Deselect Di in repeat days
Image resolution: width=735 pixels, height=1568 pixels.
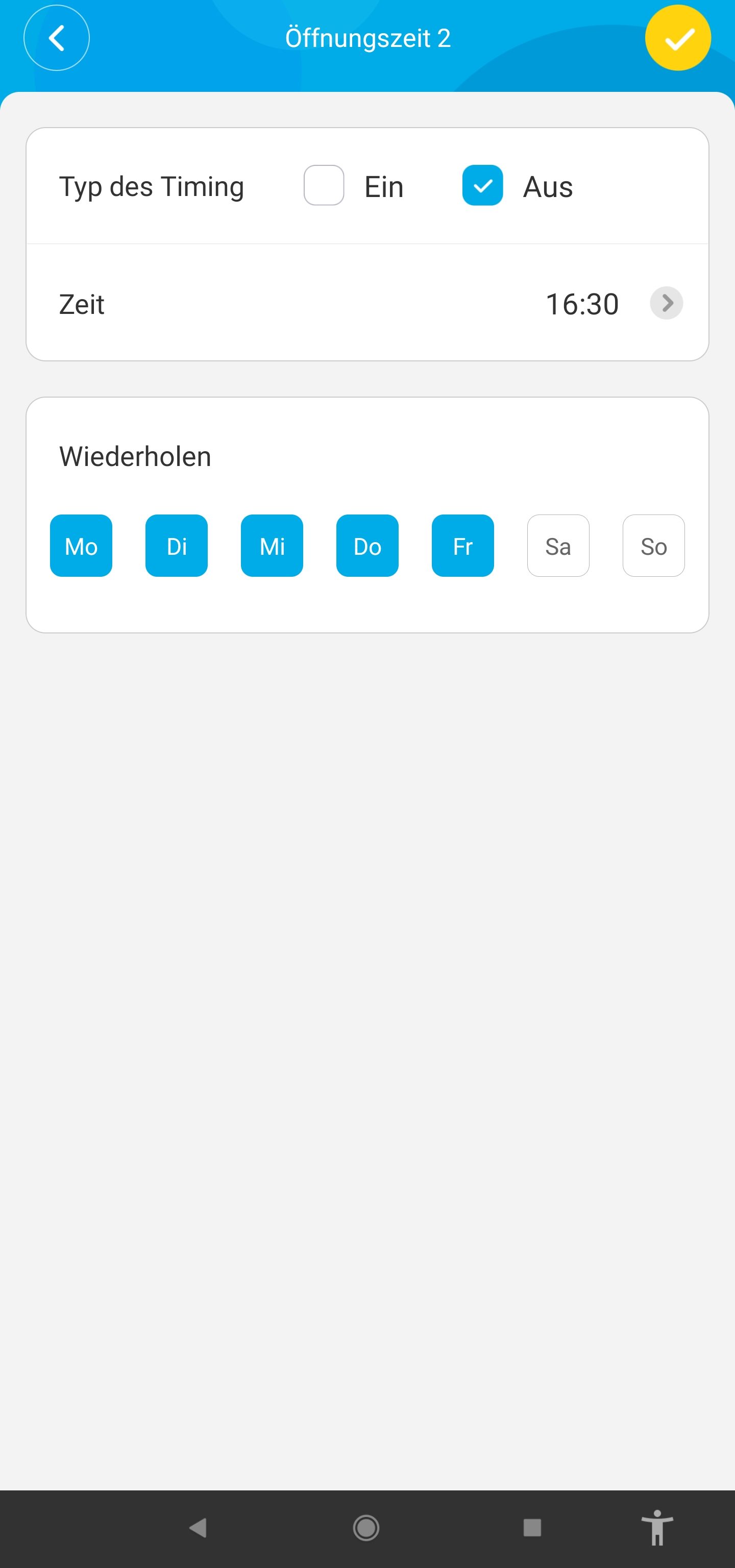(177, 546)
